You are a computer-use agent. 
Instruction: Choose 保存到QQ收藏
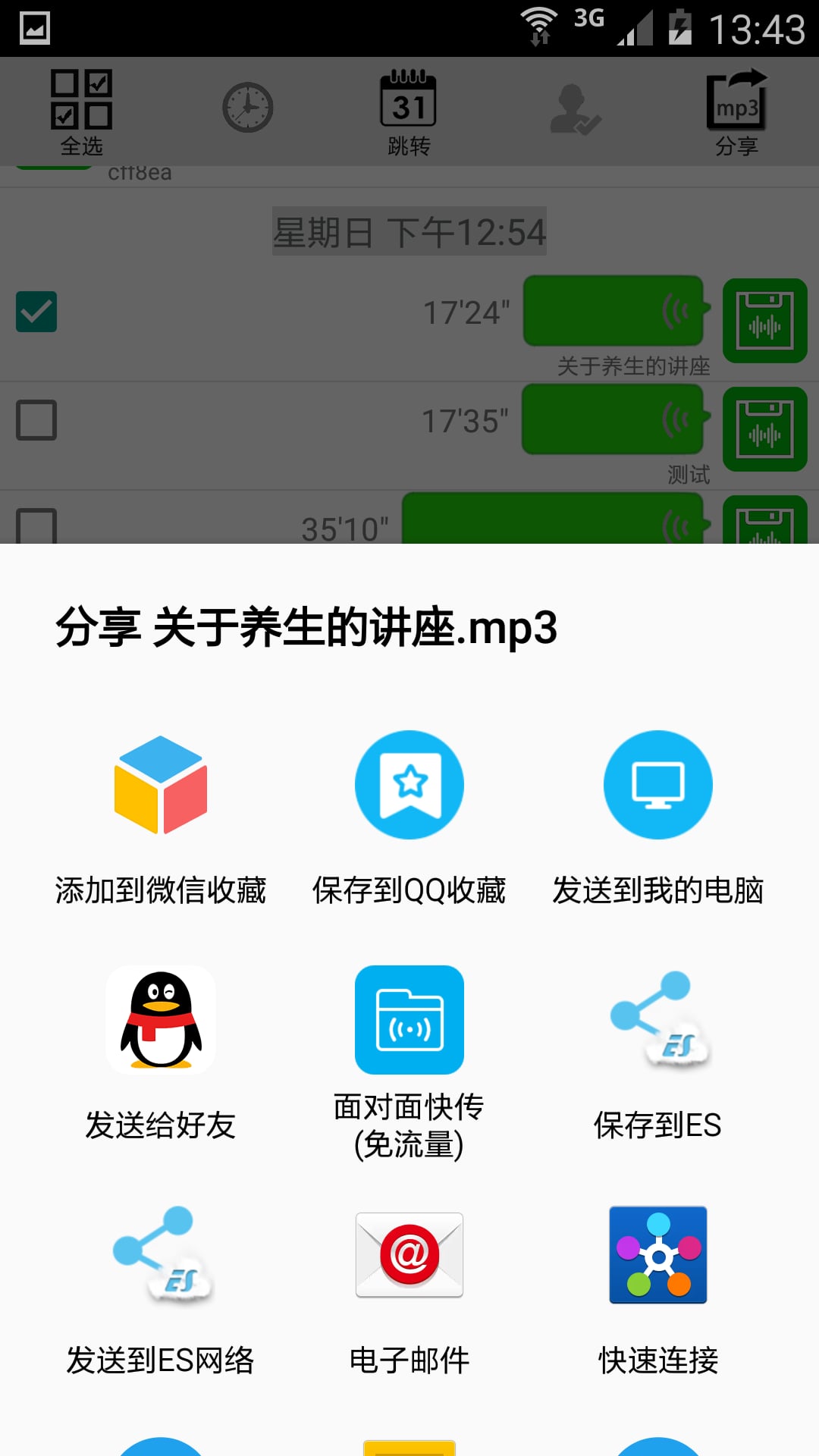click(409, 820)
